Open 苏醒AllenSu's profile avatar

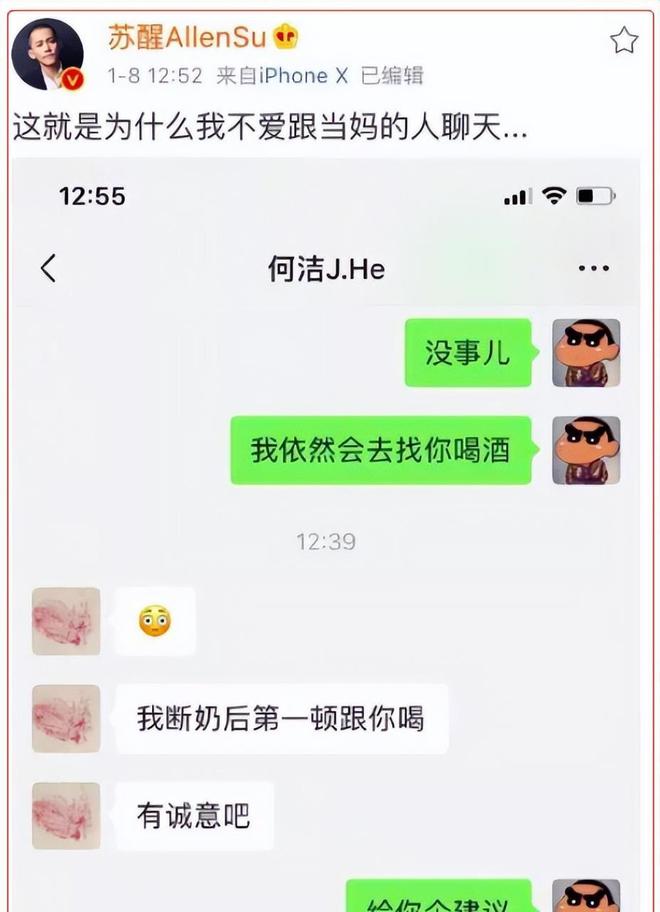click(x=47, y=54)
